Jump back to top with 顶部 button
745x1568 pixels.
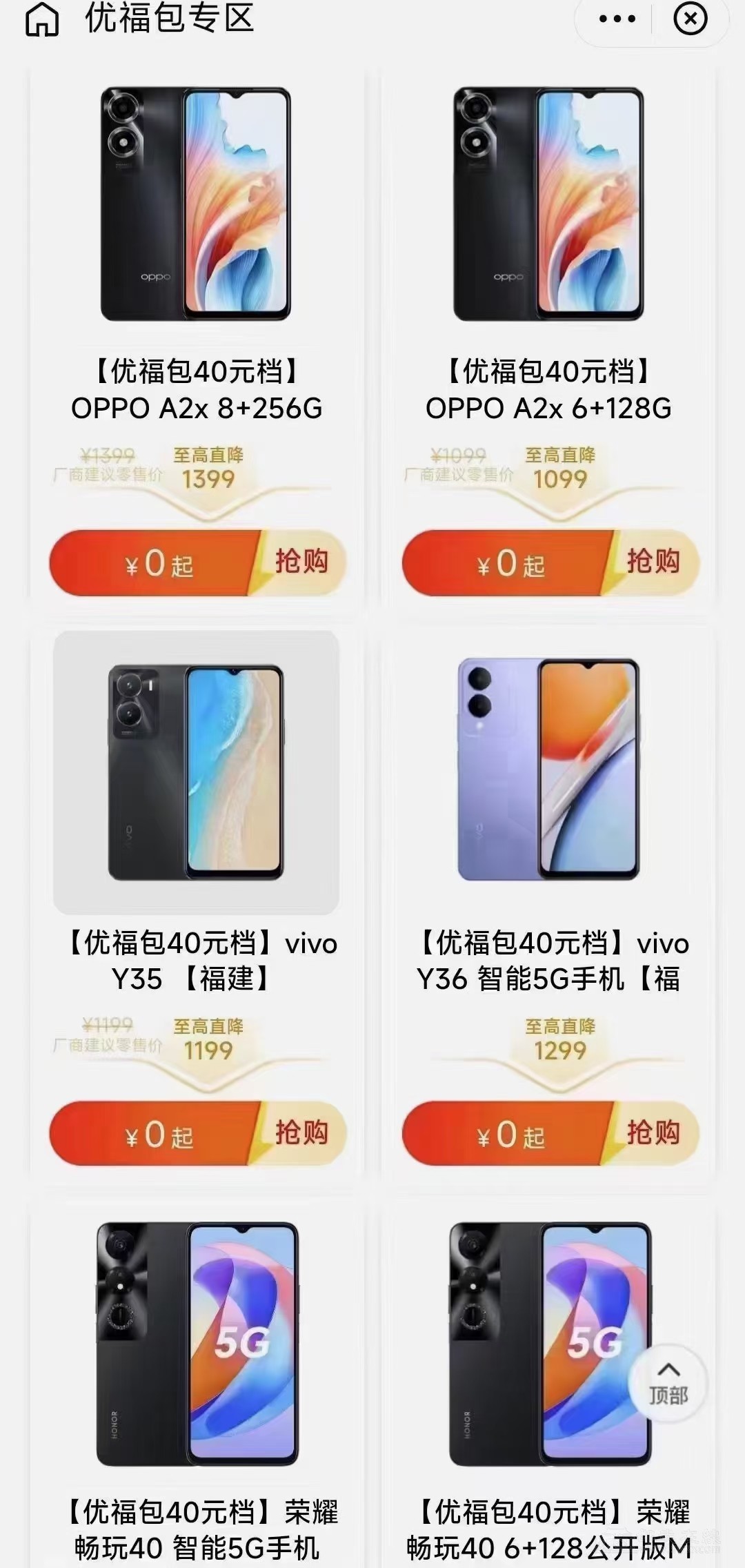668,1383
